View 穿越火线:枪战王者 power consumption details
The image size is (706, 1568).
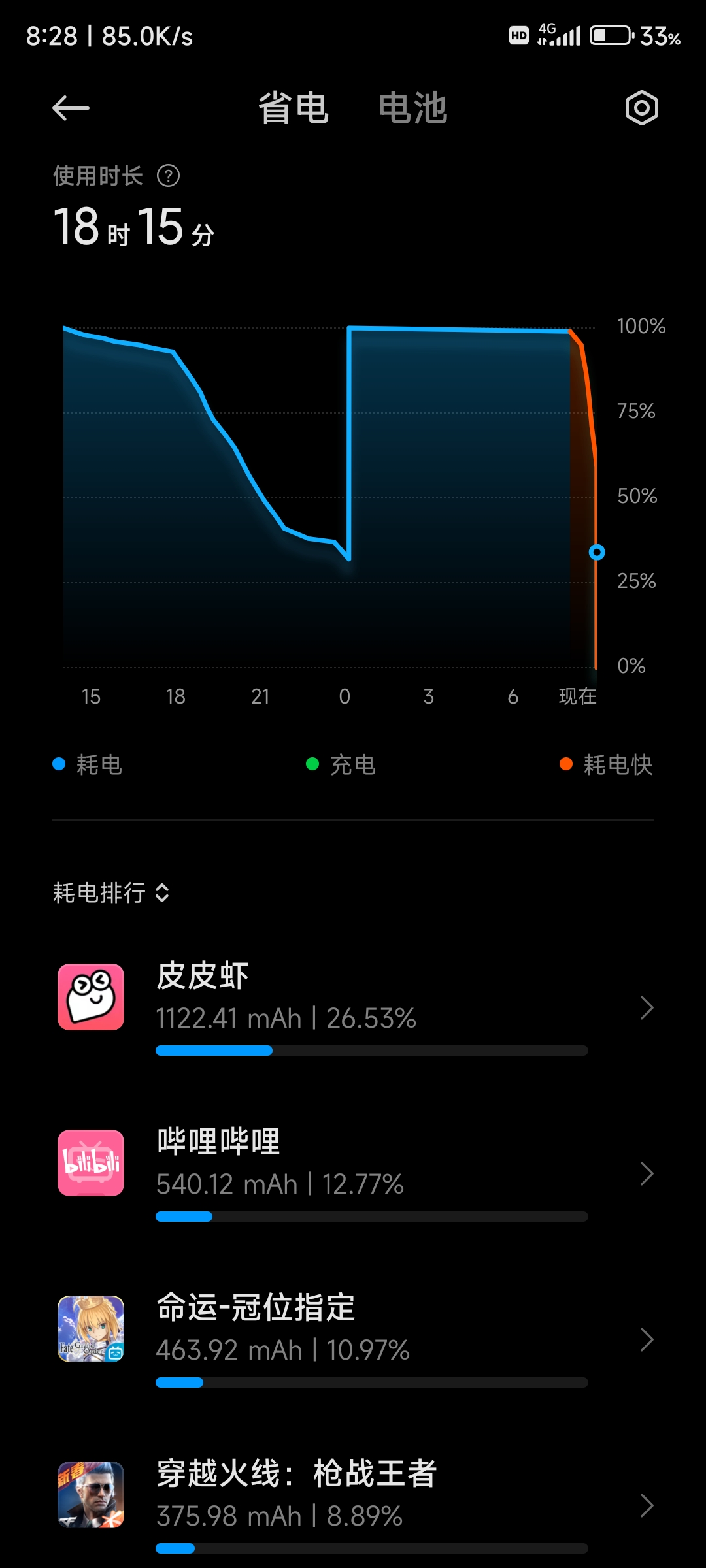point(353,1504)
